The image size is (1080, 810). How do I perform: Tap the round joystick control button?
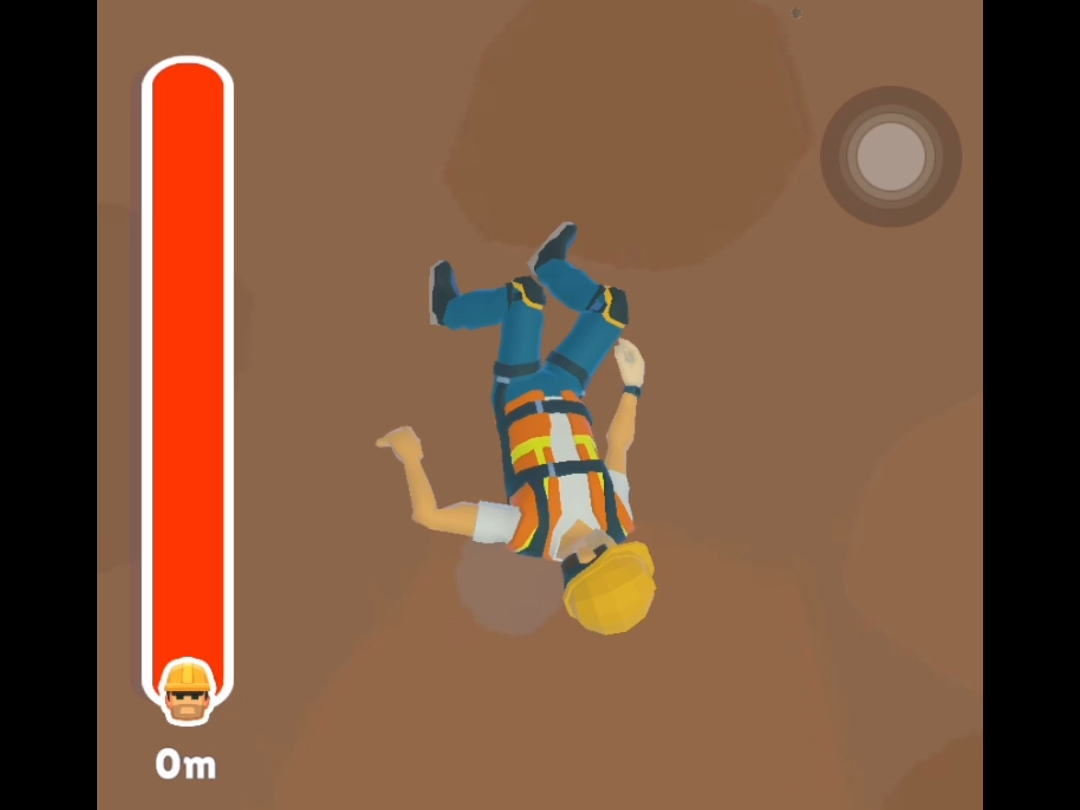(891, 156)
